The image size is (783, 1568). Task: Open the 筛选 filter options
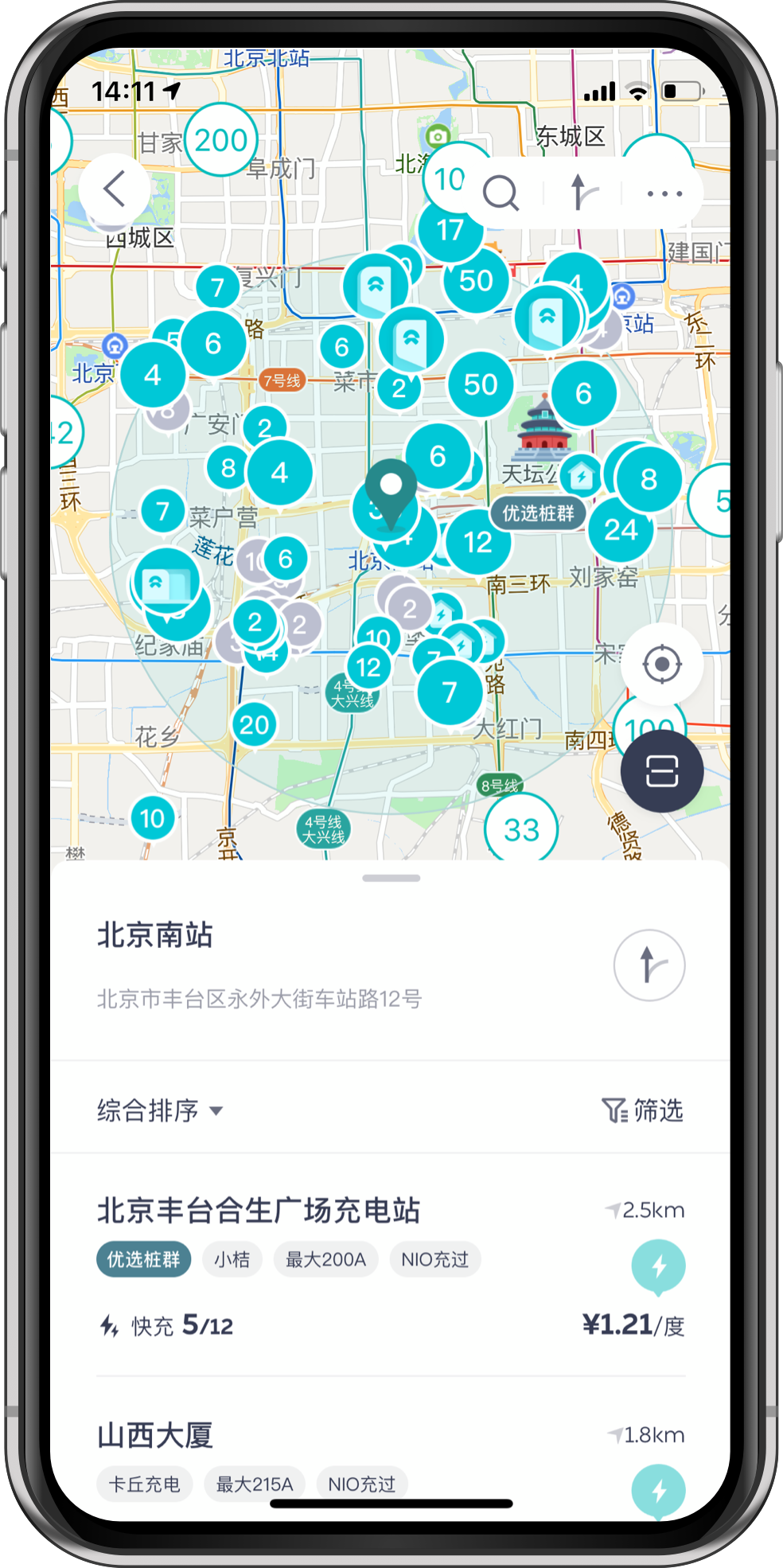[643, 1110]
